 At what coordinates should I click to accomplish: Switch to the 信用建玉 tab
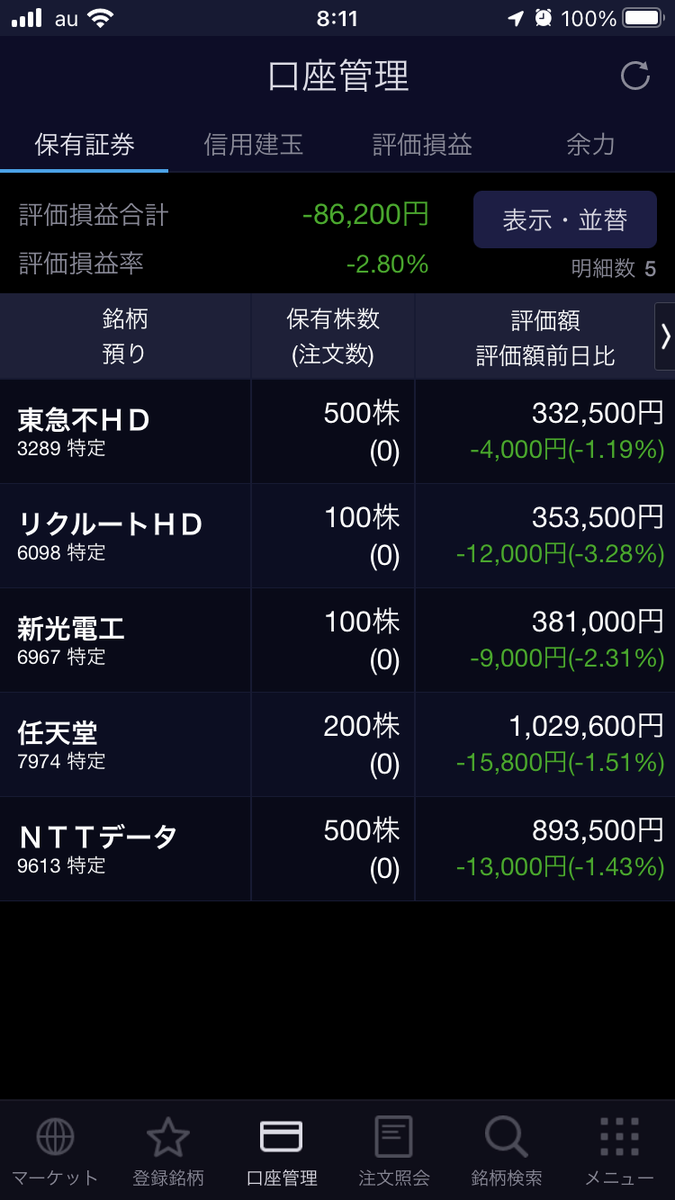point(253,145)
